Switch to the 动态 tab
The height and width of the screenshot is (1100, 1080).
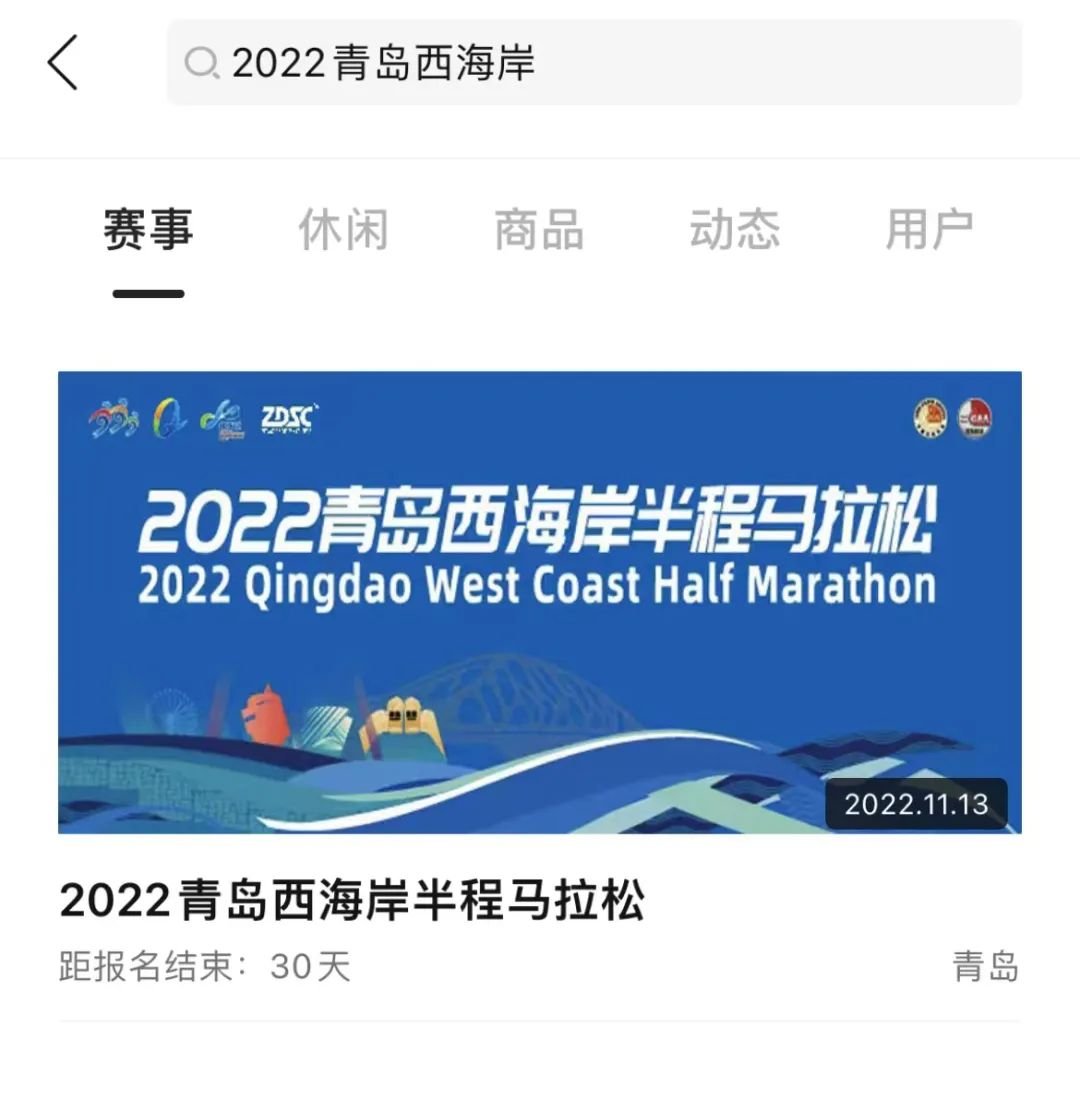[734, 230]
